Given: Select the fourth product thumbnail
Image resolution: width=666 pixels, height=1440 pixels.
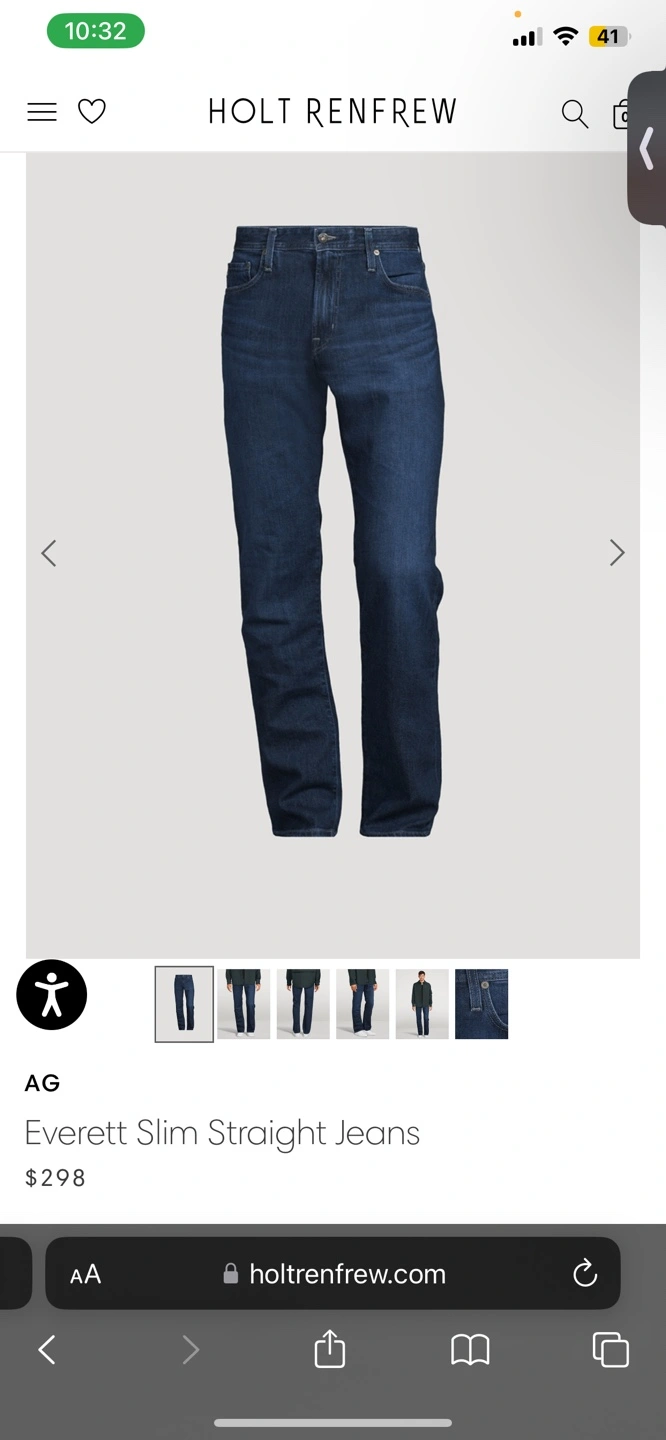Looking at the screenshot, I should 362,1004.
